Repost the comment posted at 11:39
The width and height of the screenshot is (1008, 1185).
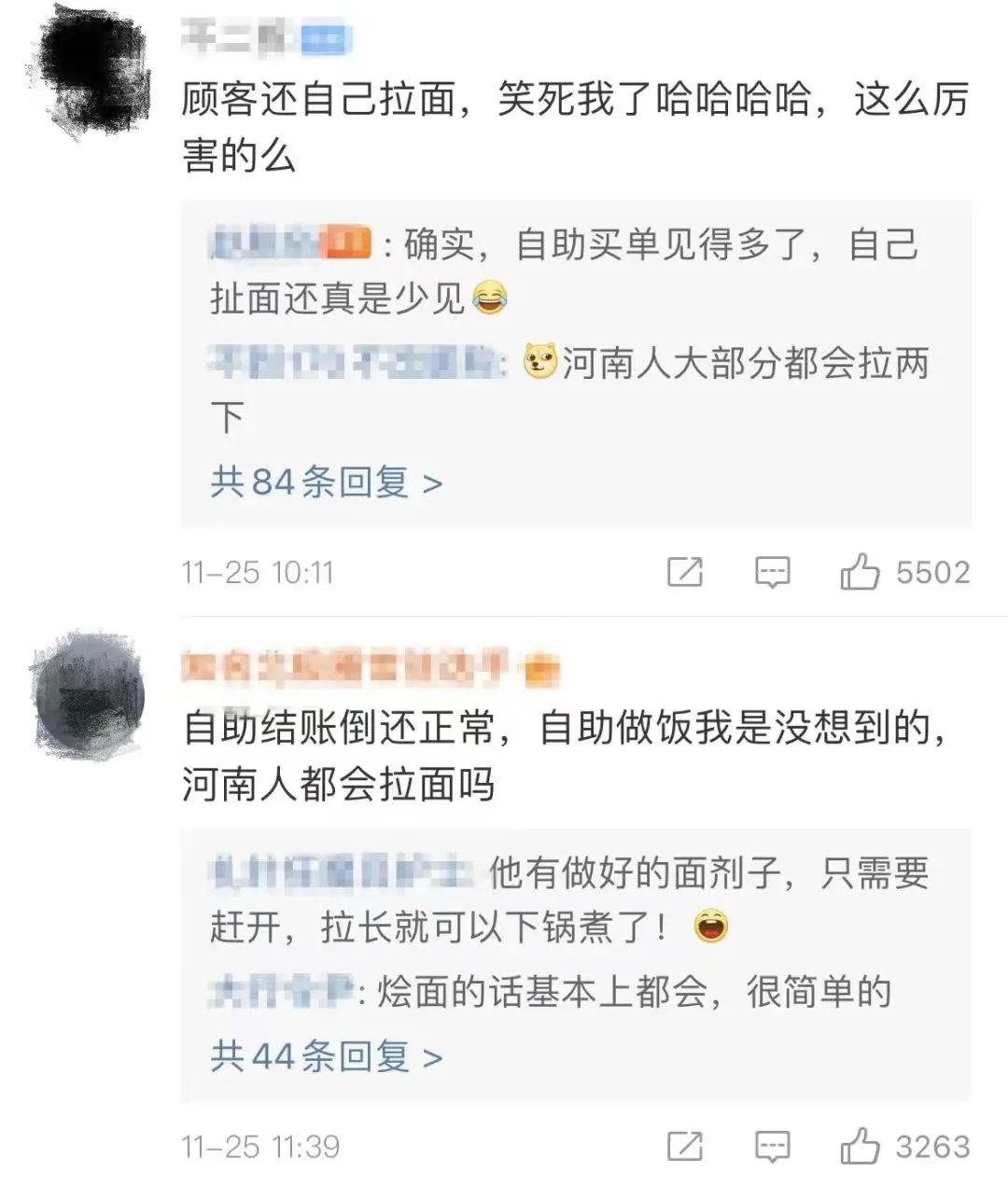coord(685,1147)
